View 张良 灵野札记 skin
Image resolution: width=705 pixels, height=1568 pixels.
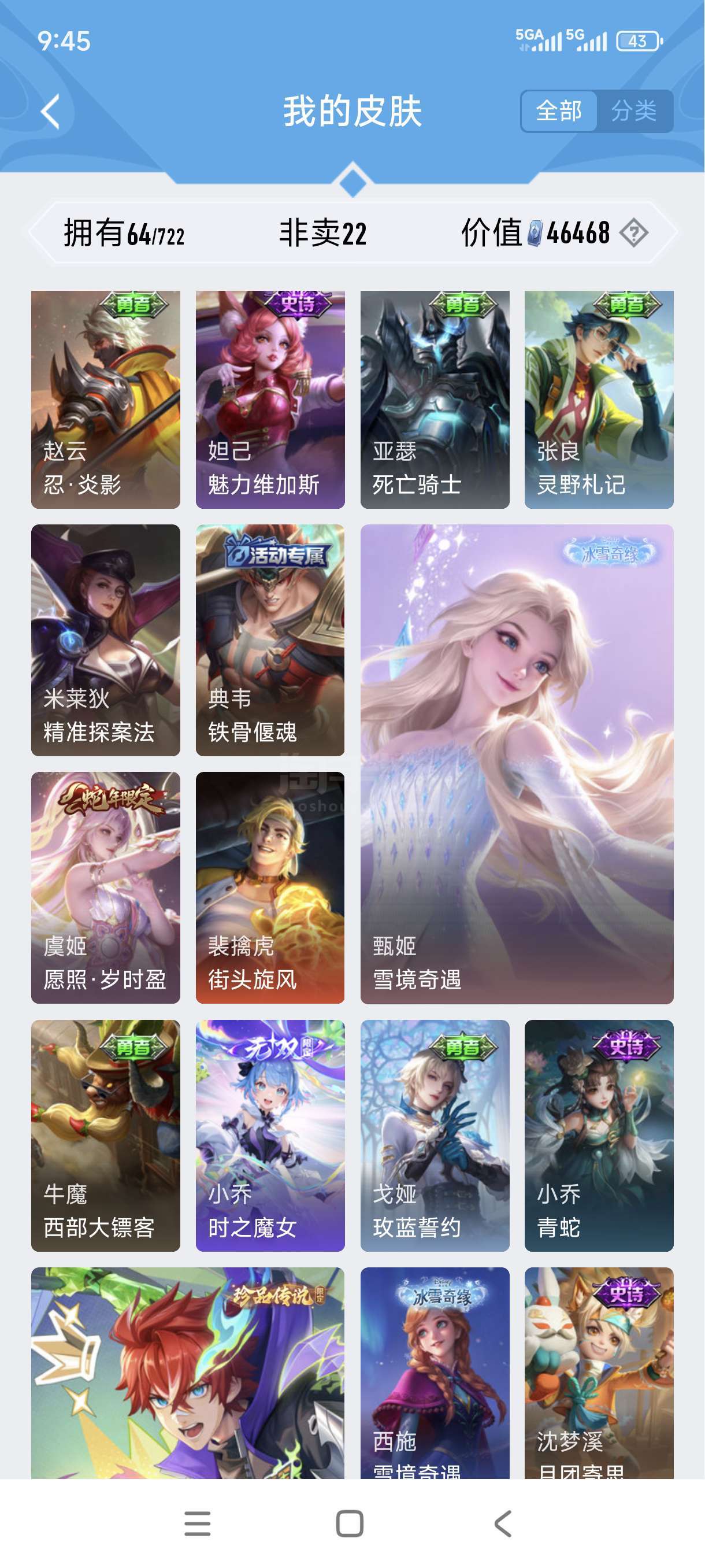[599, 400]
